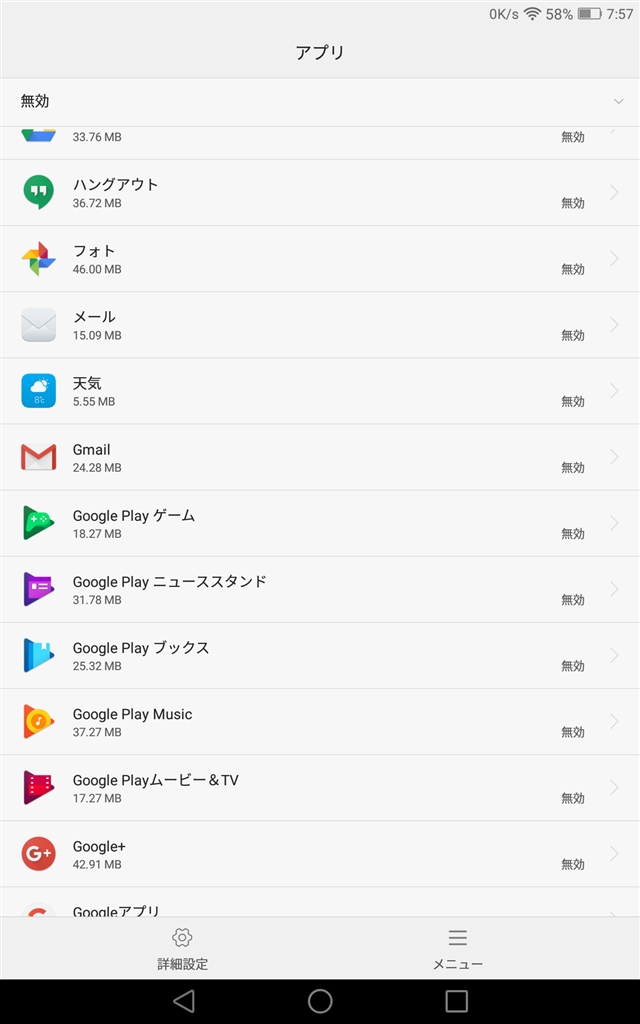Open the ハングアウト app info

[320, 192]
